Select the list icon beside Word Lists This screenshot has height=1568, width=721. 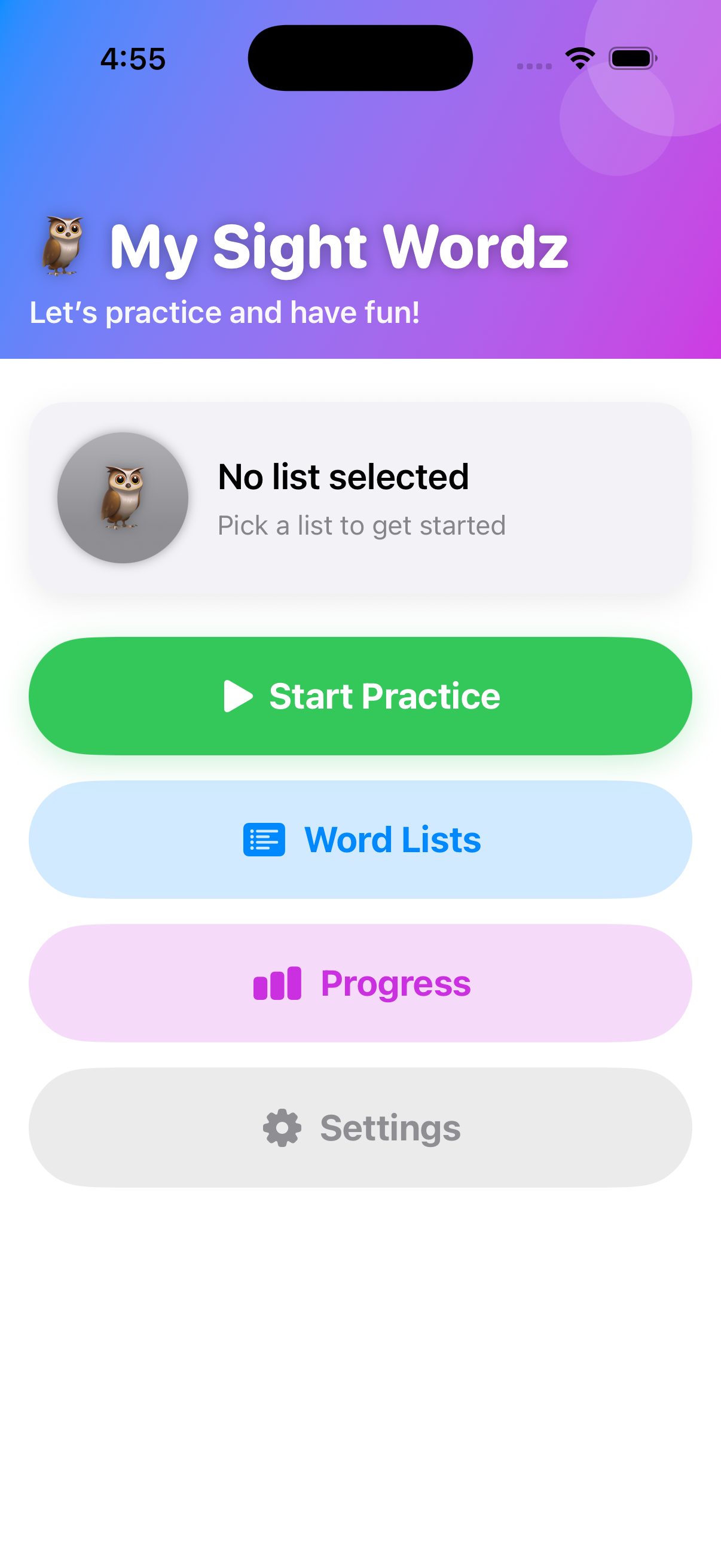point(264,840)
